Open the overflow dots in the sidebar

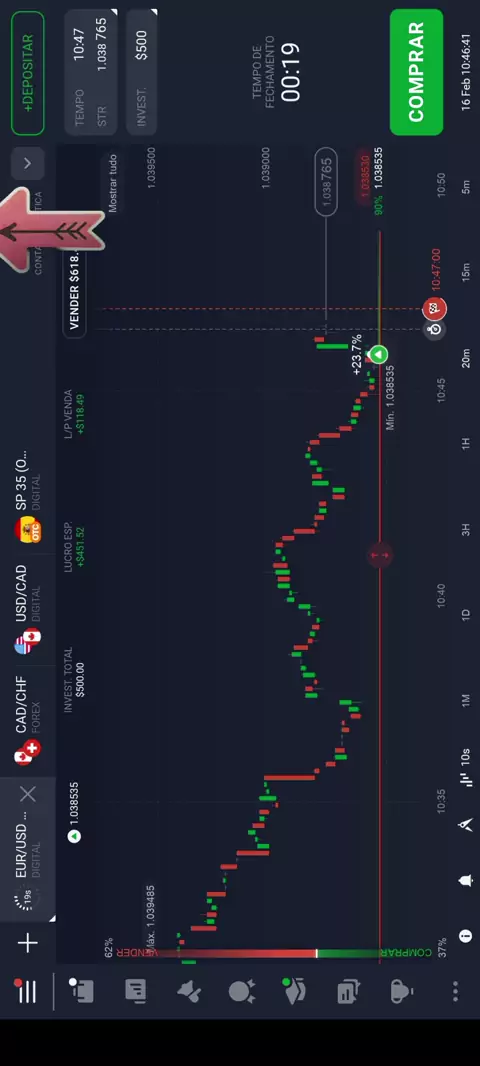pyautogui.click(x=456, y=991)
